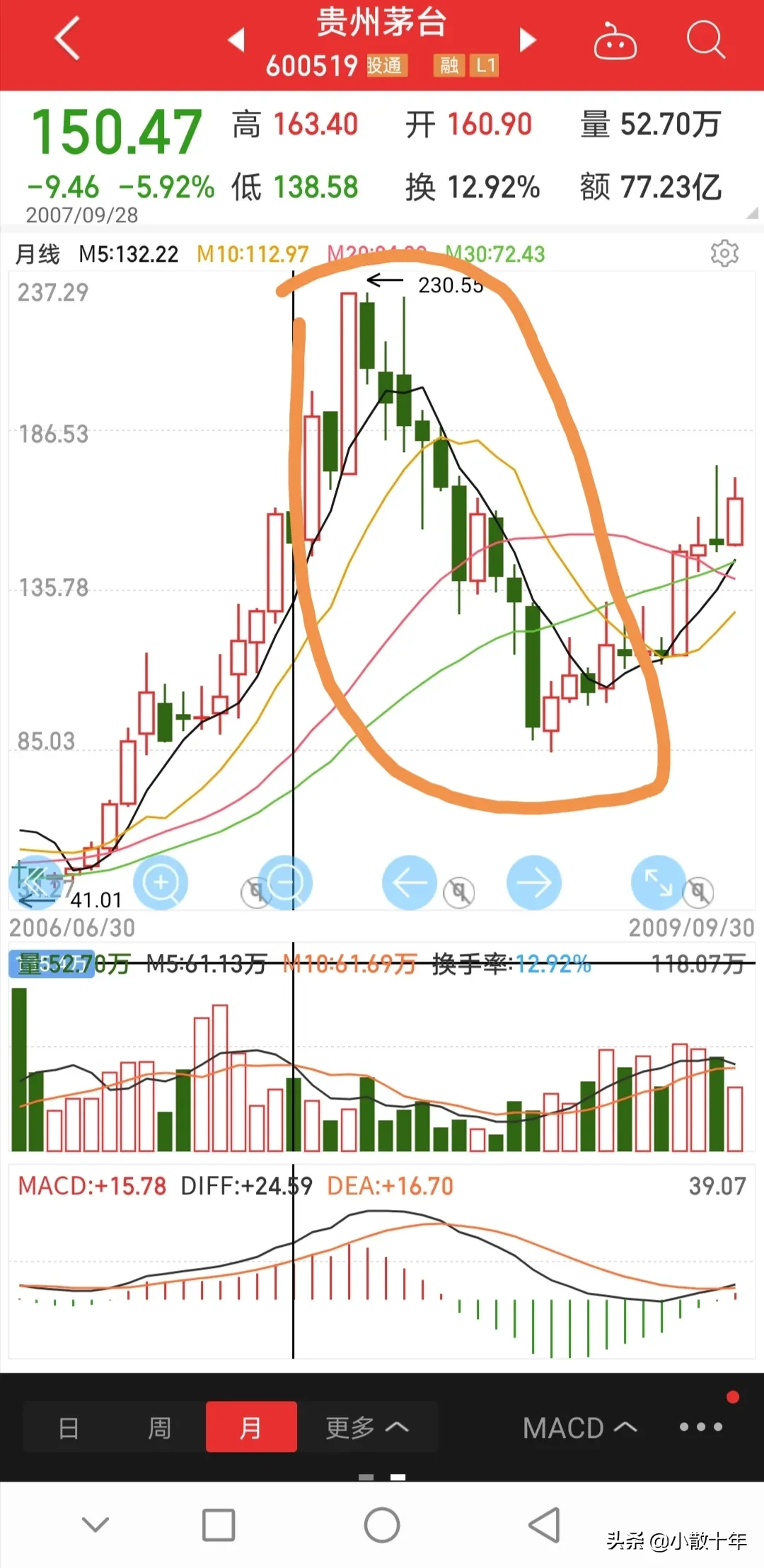
Task: Switch to the previous stock
Action: click(x=237, y=40)
